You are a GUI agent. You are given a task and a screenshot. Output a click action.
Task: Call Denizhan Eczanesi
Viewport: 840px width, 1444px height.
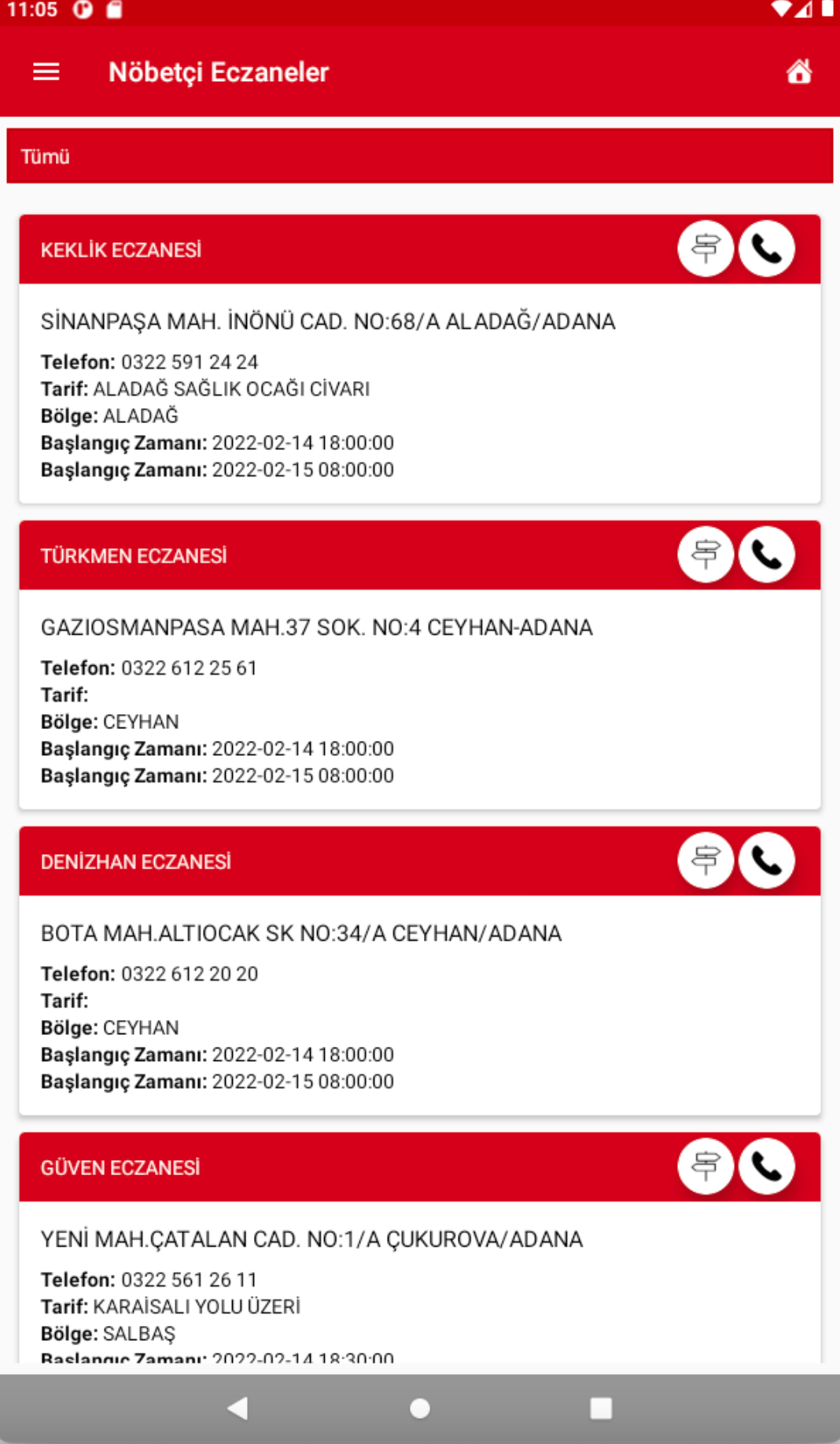pos(767,860)
